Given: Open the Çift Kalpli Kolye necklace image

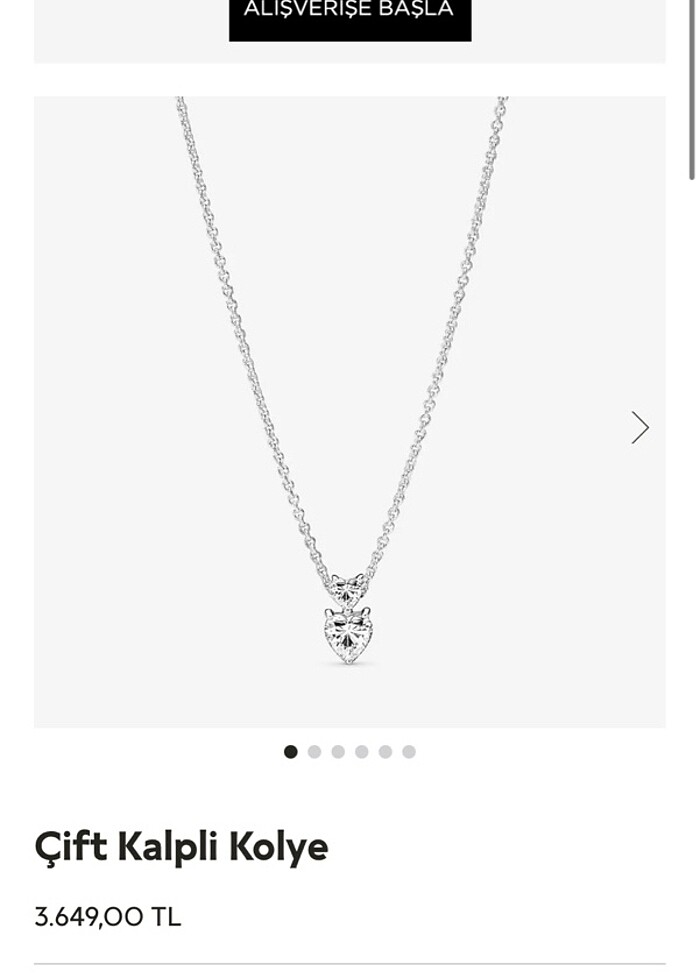Looking at the screenshot, I should (x=349, y=411).
